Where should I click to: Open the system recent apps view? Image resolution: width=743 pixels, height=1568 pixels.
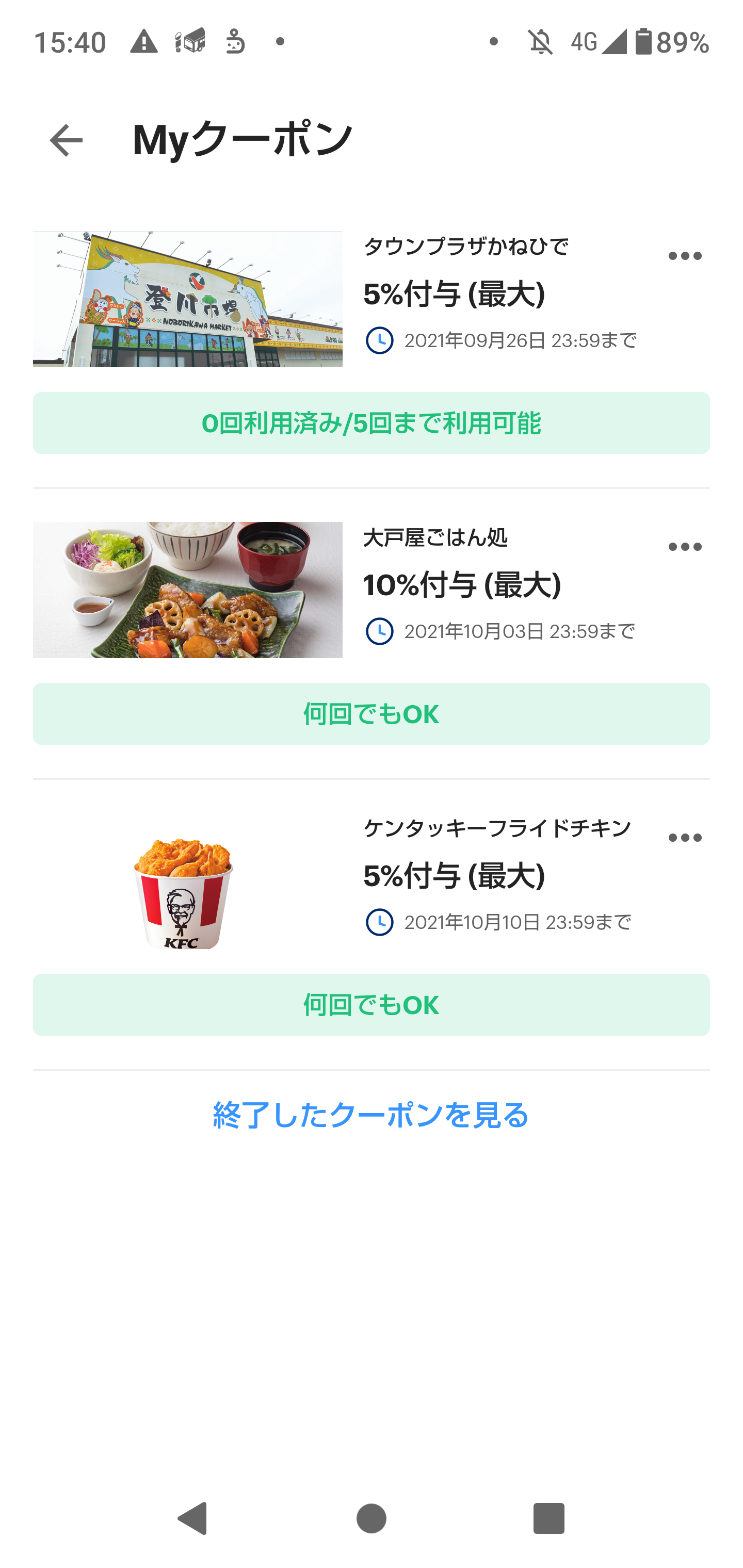click(548, 1518)
